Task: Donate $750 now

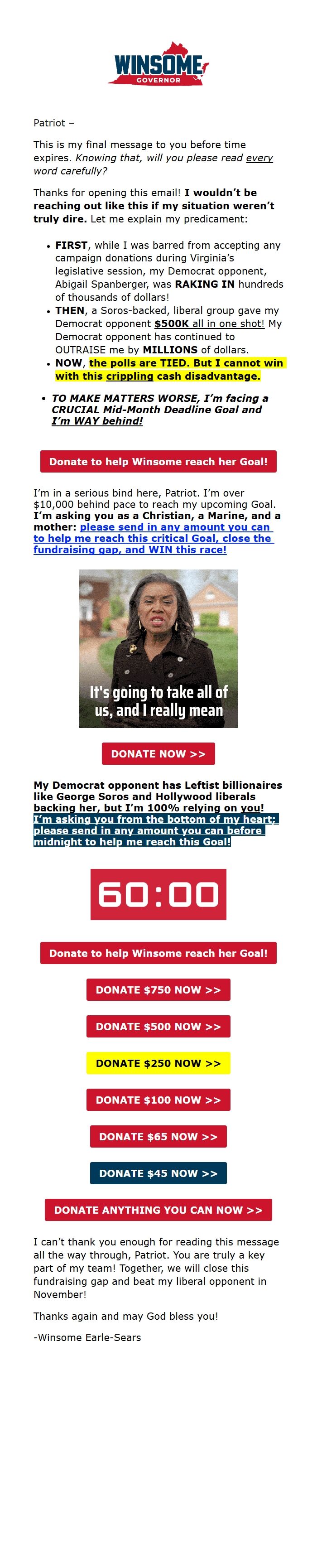Action: coord(158,990)
